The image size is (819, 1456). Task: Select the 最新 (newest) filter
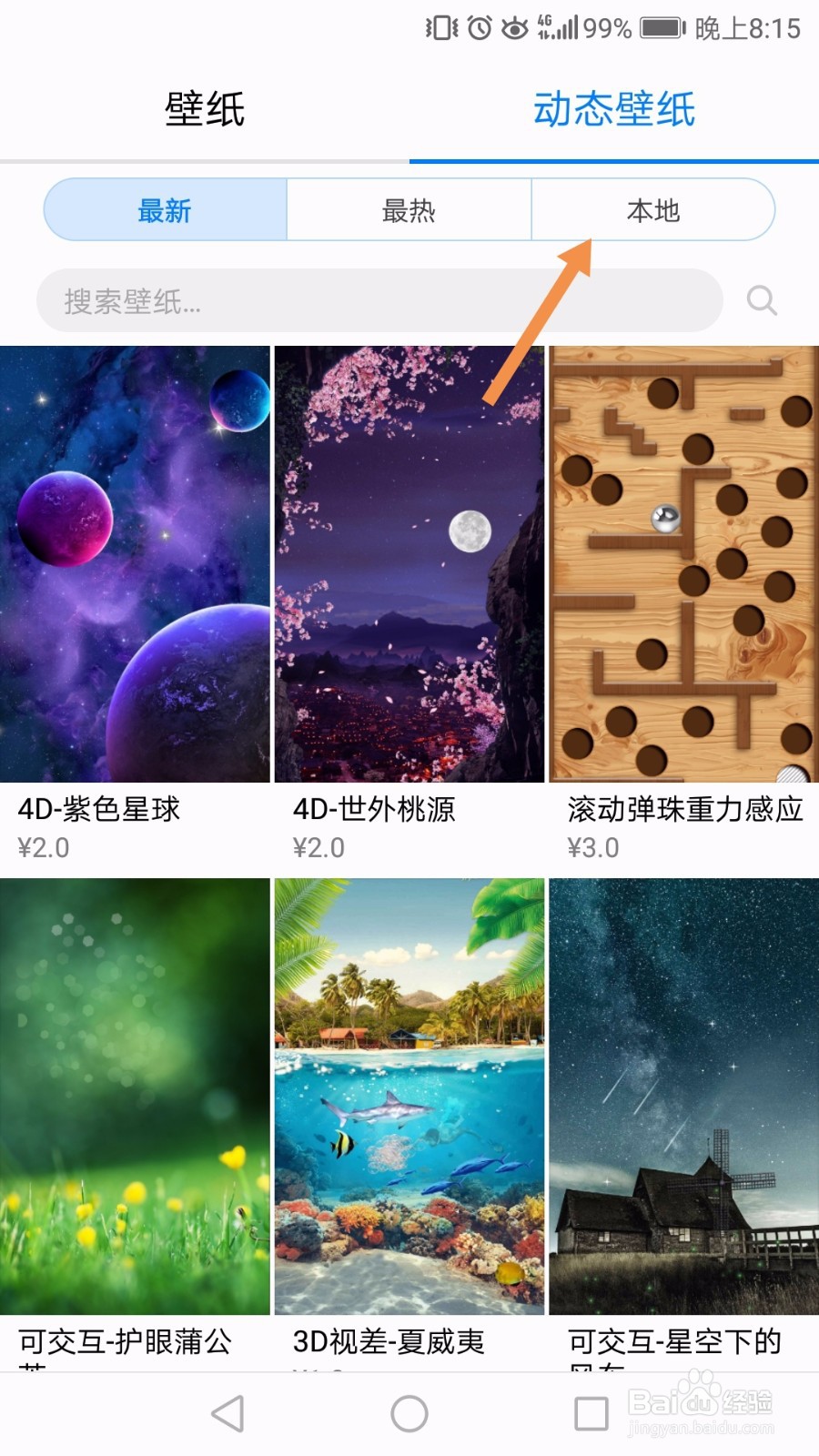[166, 210]
